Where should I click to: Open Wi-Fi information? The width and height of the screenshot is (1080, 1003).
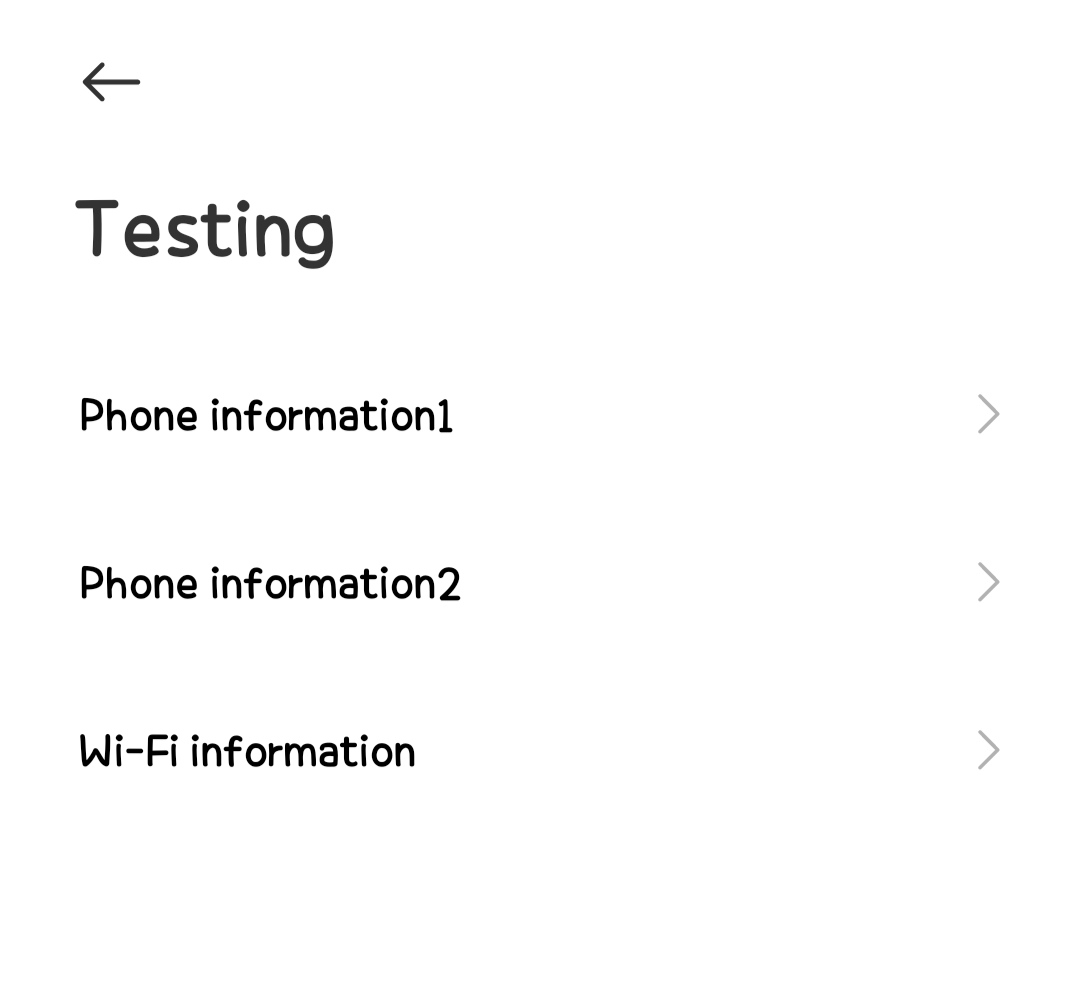pos(540,751)
